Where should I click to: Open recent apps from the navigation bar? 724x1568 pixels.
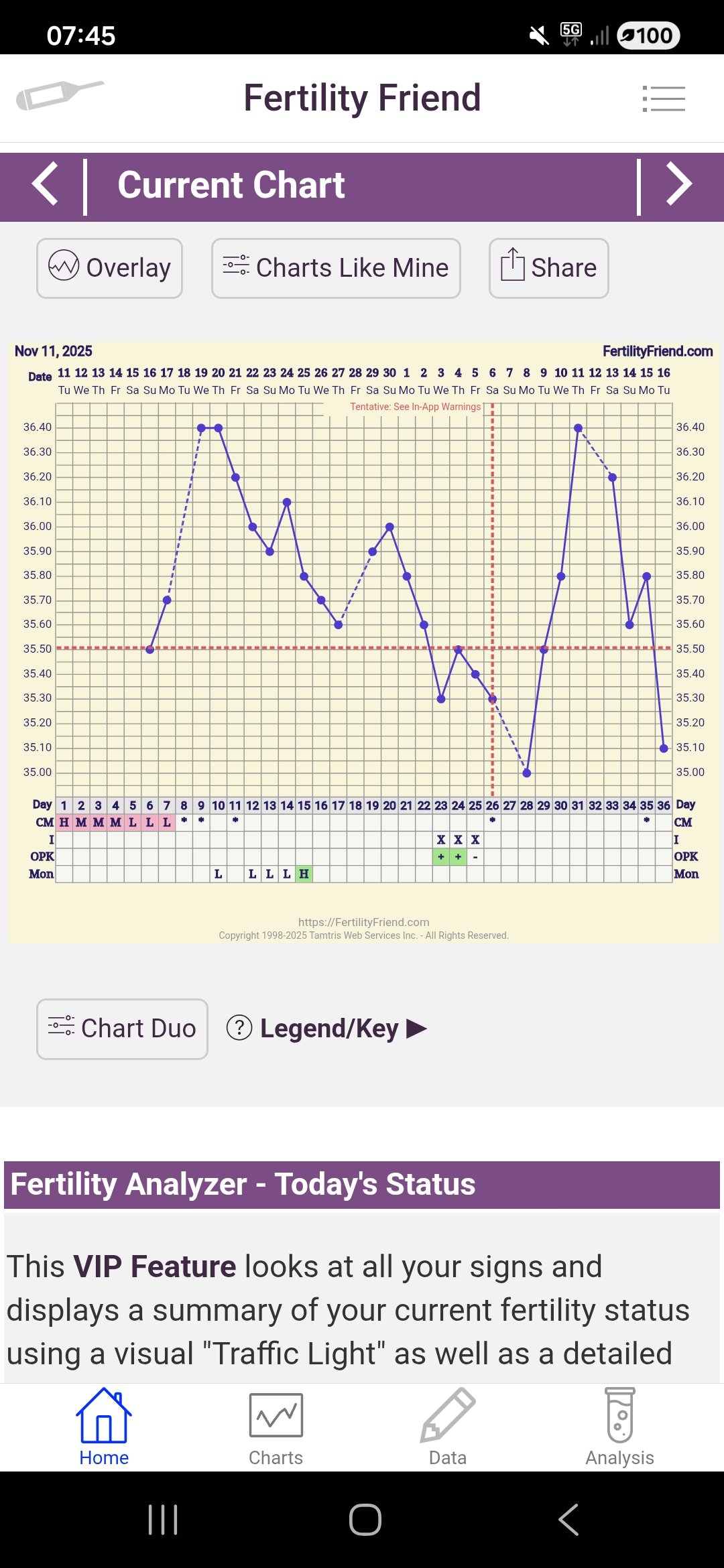163,1519
